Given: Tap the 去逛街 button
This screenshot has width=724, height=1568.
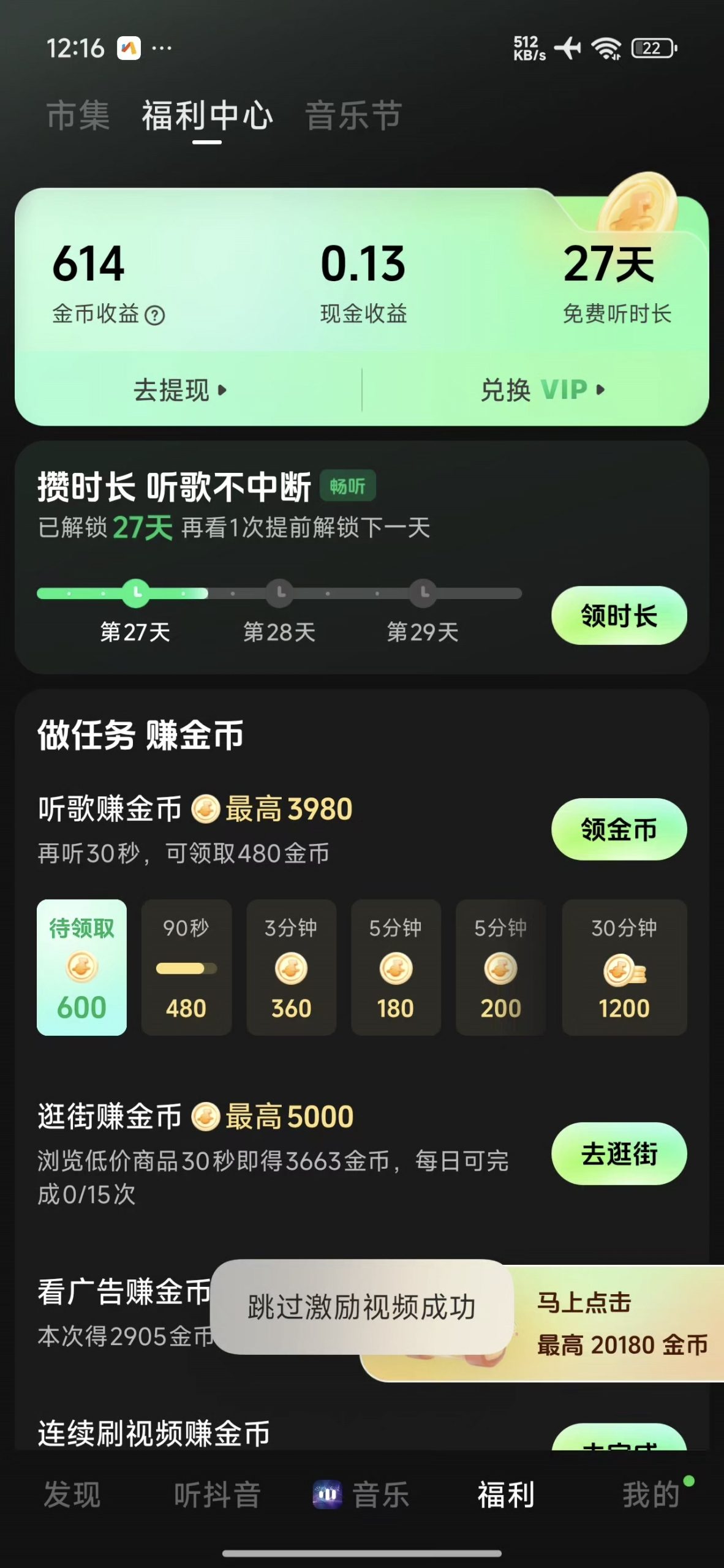Looking at the screenshot, I should pos(617,1155).
